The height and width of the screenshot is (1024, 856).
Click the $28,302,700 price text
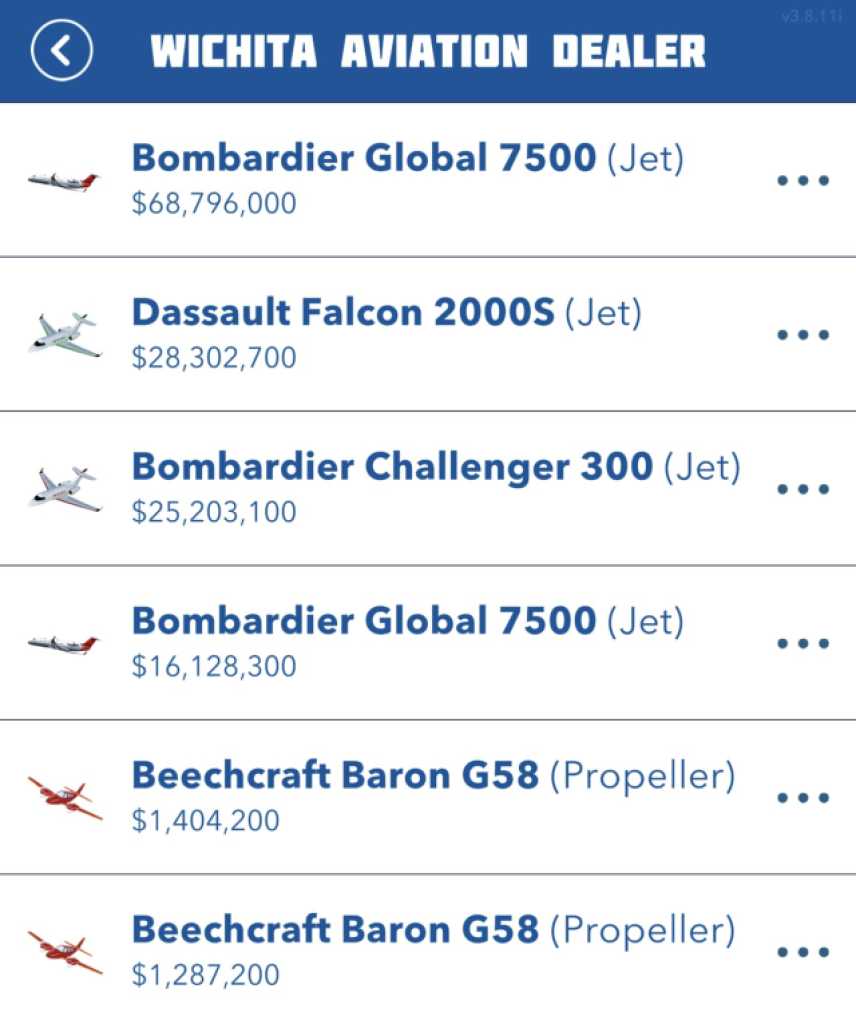pos(214,357)
